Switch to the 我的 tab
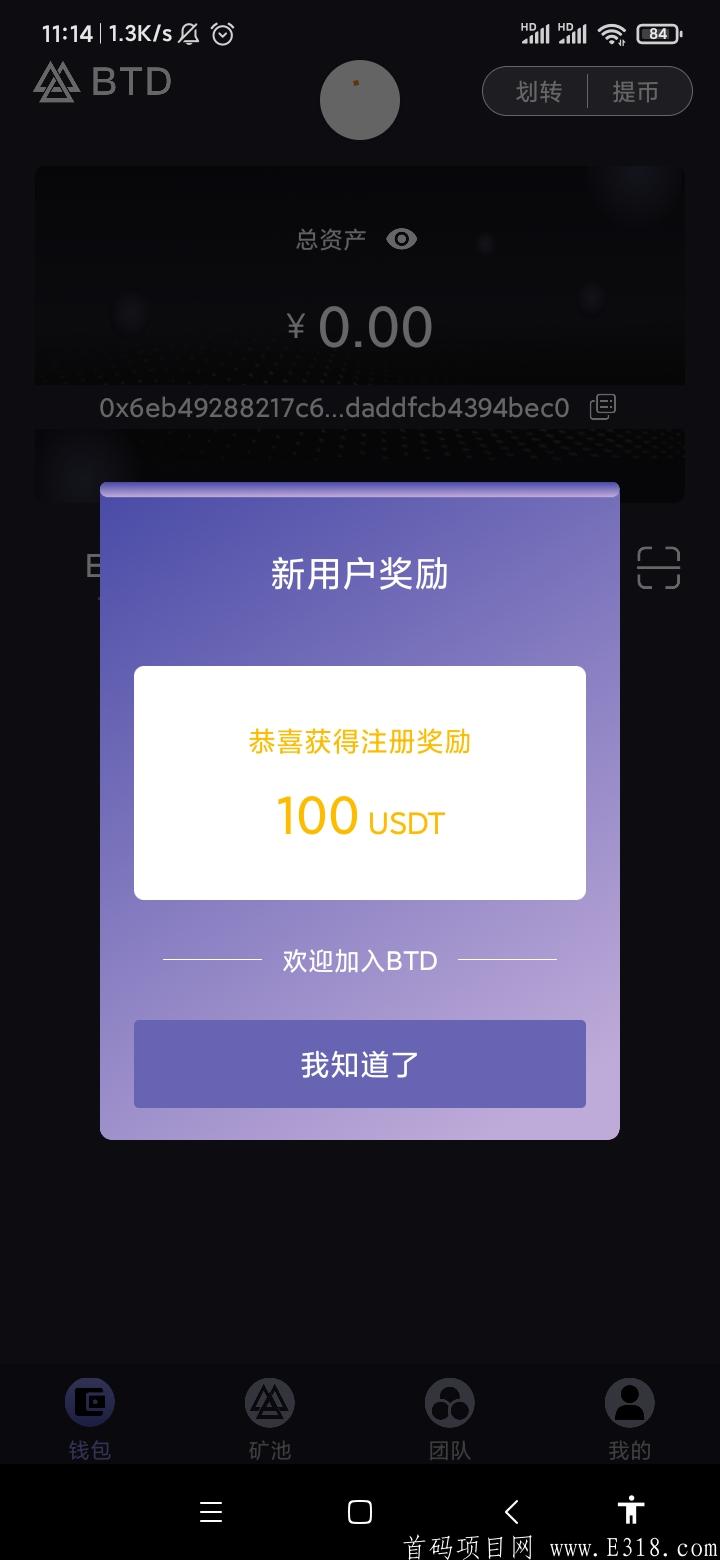The width and height of the screenshot is (720, 1560). coord(630,1419)
